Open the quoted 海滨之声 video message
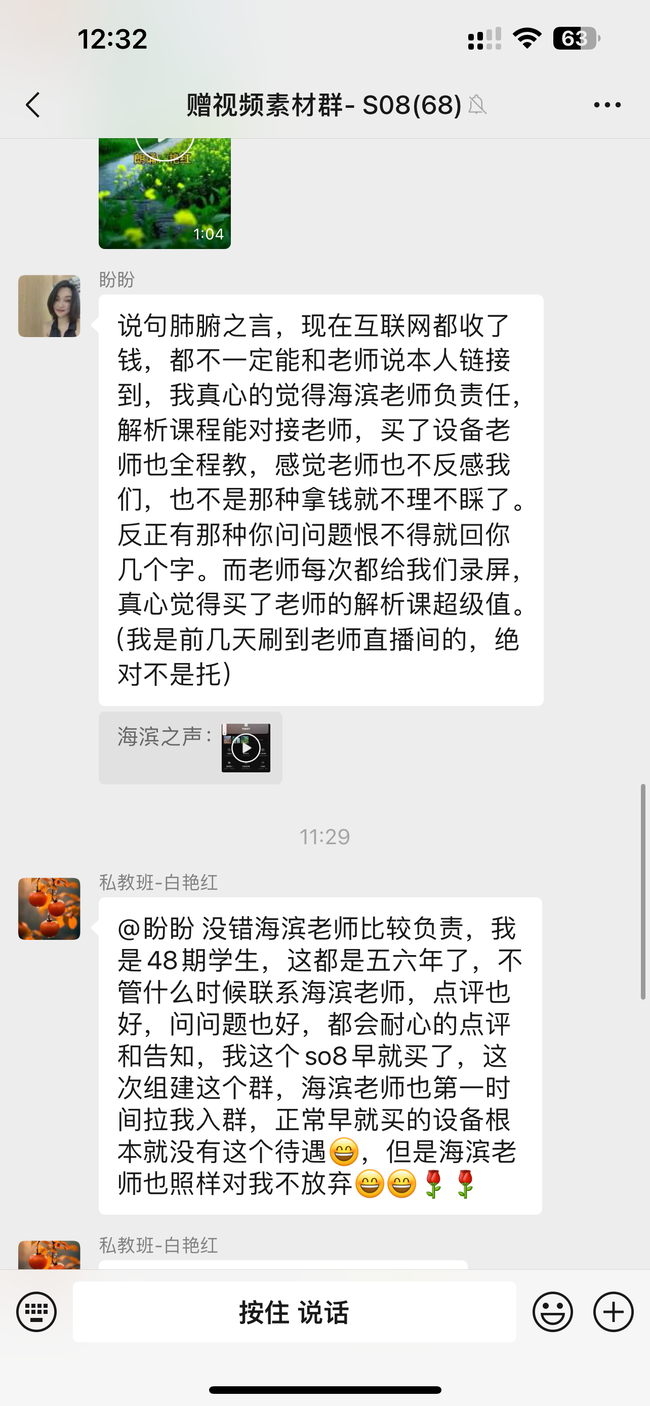Screen dimensions: 650x1406 246,747
